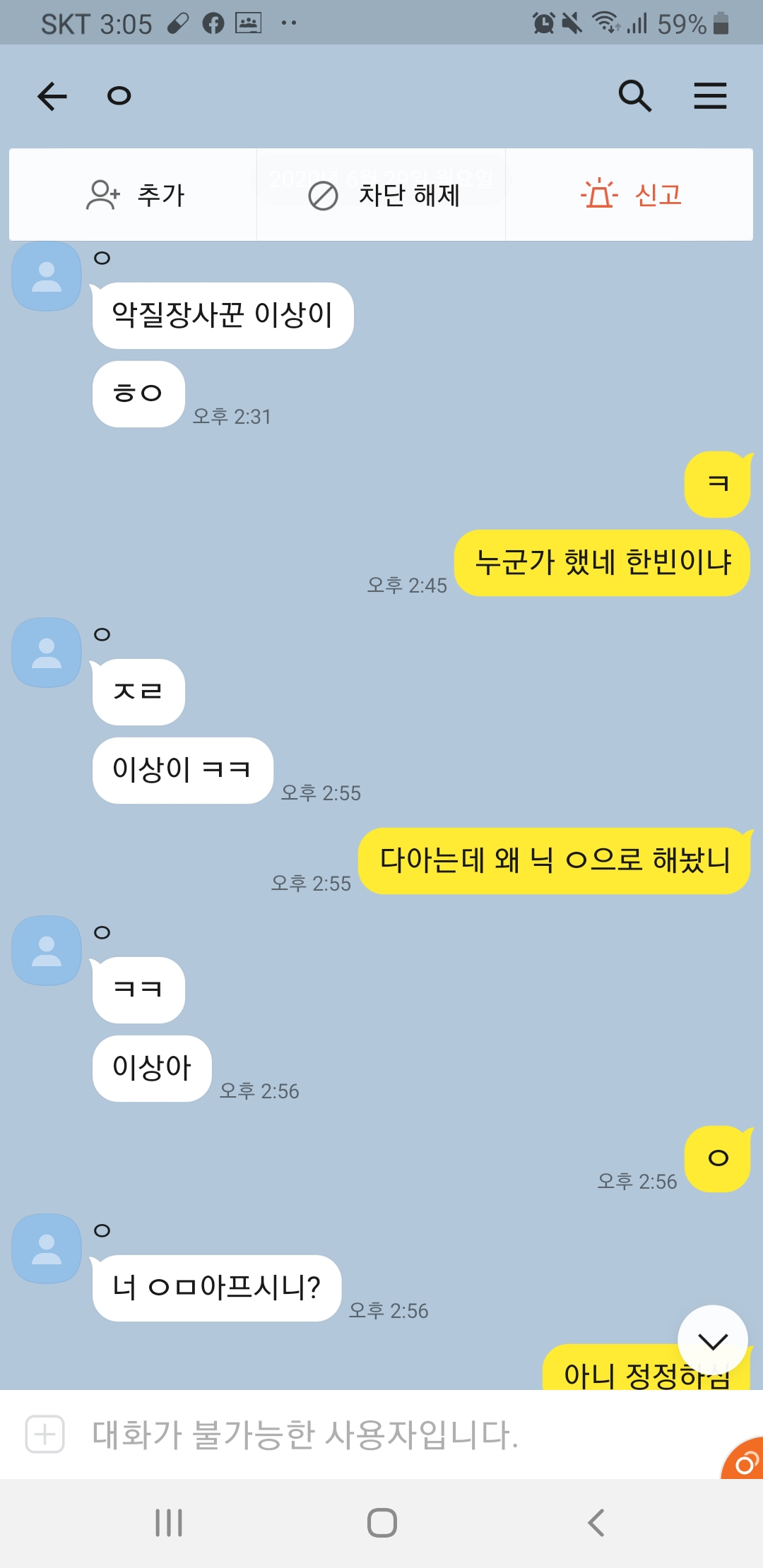The width and height of the screenshot is (763, 1568).
Task: Add this user as a friend (추가)
Action: coord(134,195)
